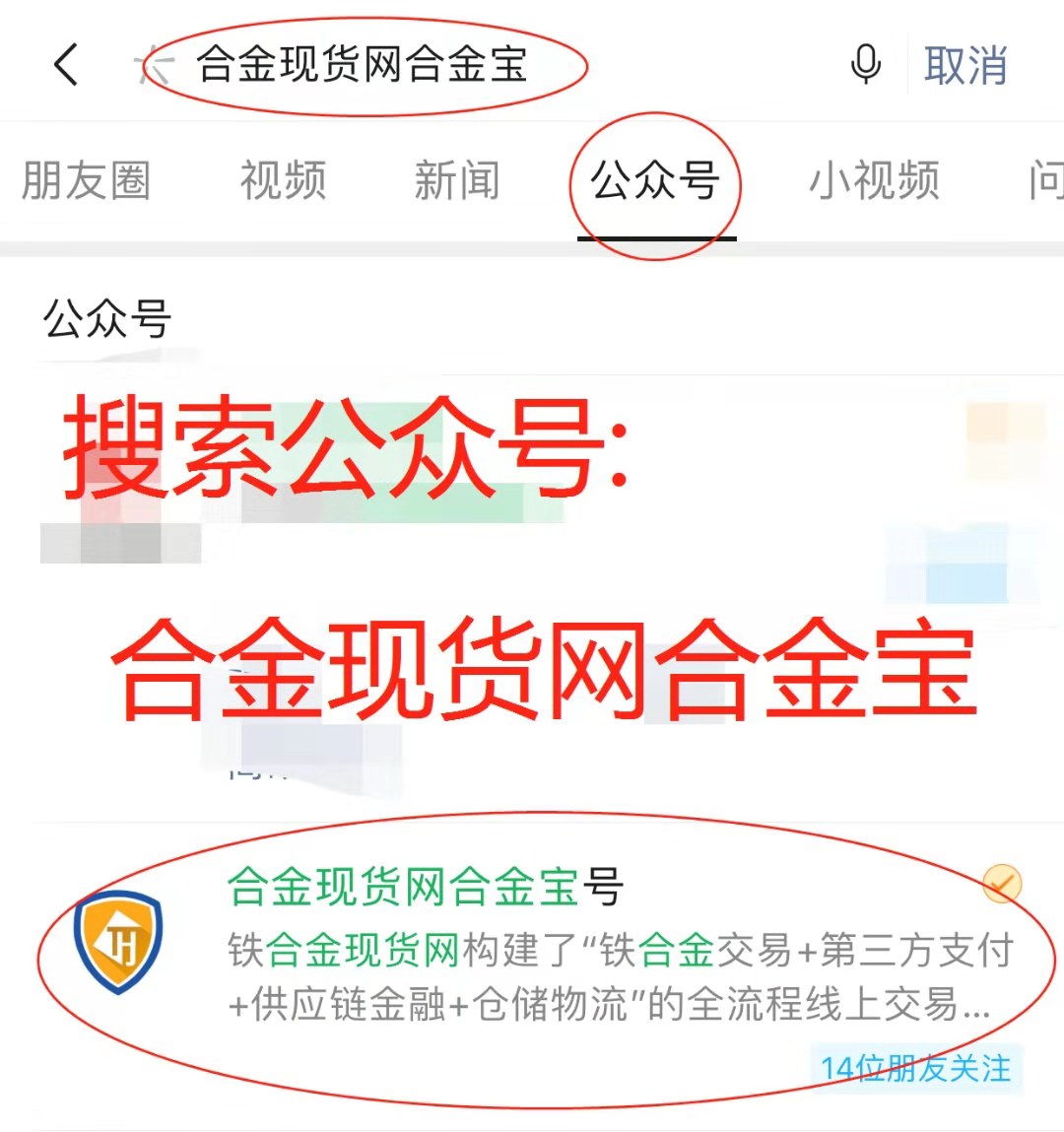Screen dimensions: 1064x1132
Task: Cancel the search with 取消
Action: pyautogui.click(x=965, y=65)
